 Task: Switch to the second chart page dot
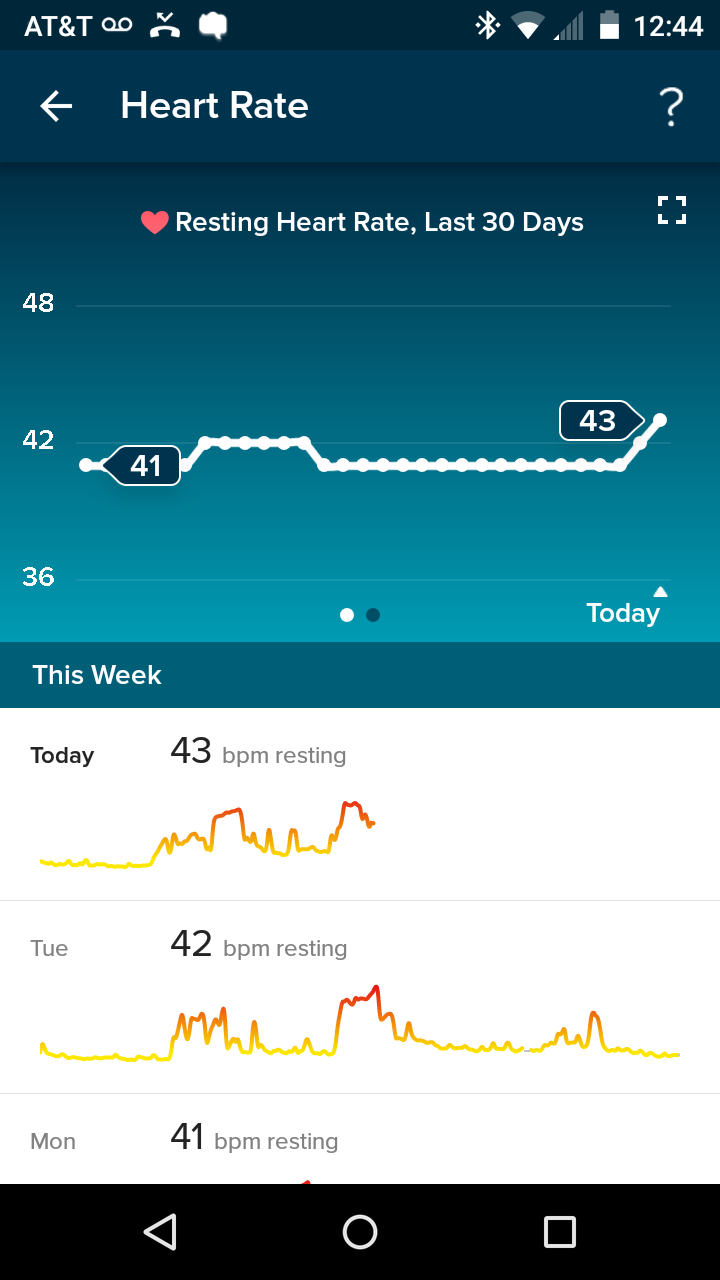(x=373, y=615)
